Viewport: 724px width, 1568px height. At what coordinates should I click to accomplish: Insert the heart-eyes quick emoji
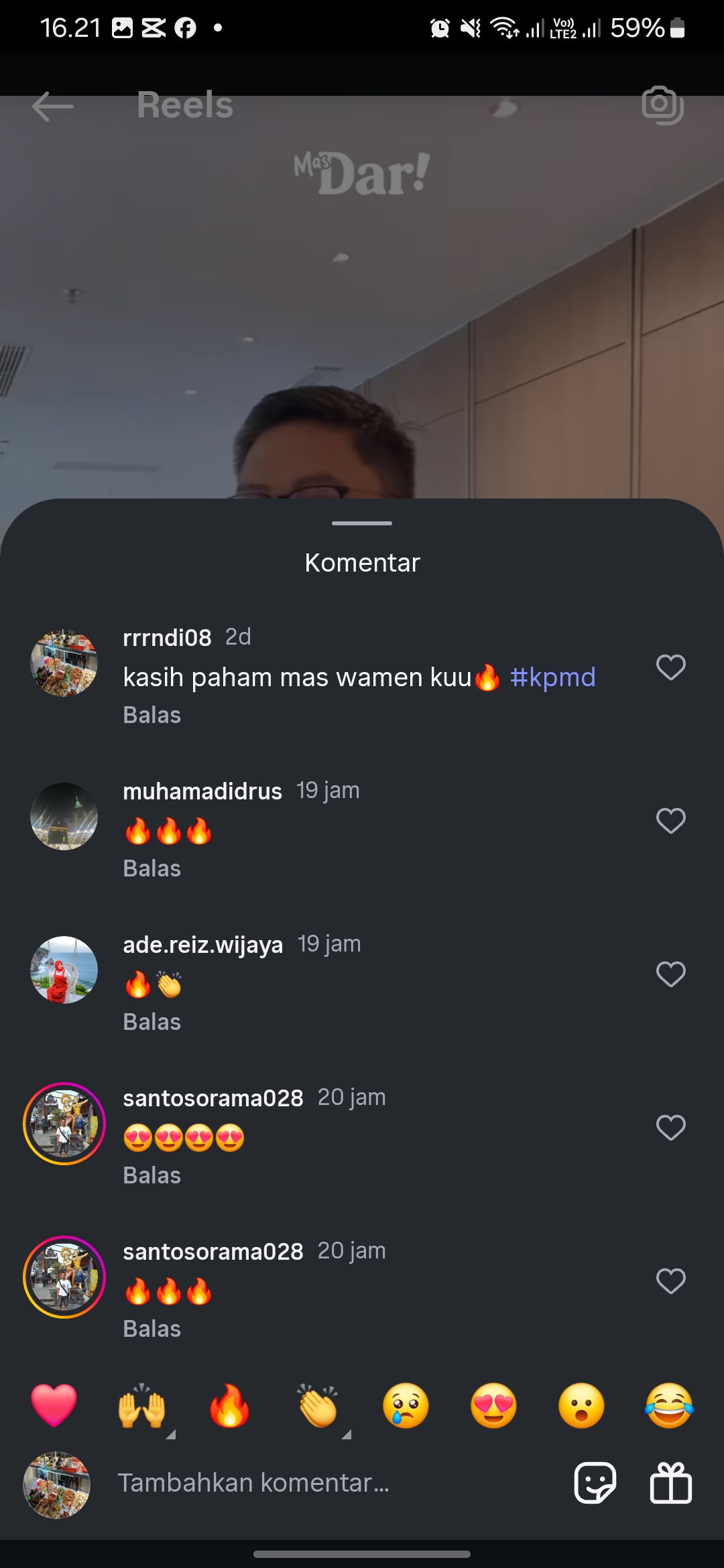tap(493, 1405)
